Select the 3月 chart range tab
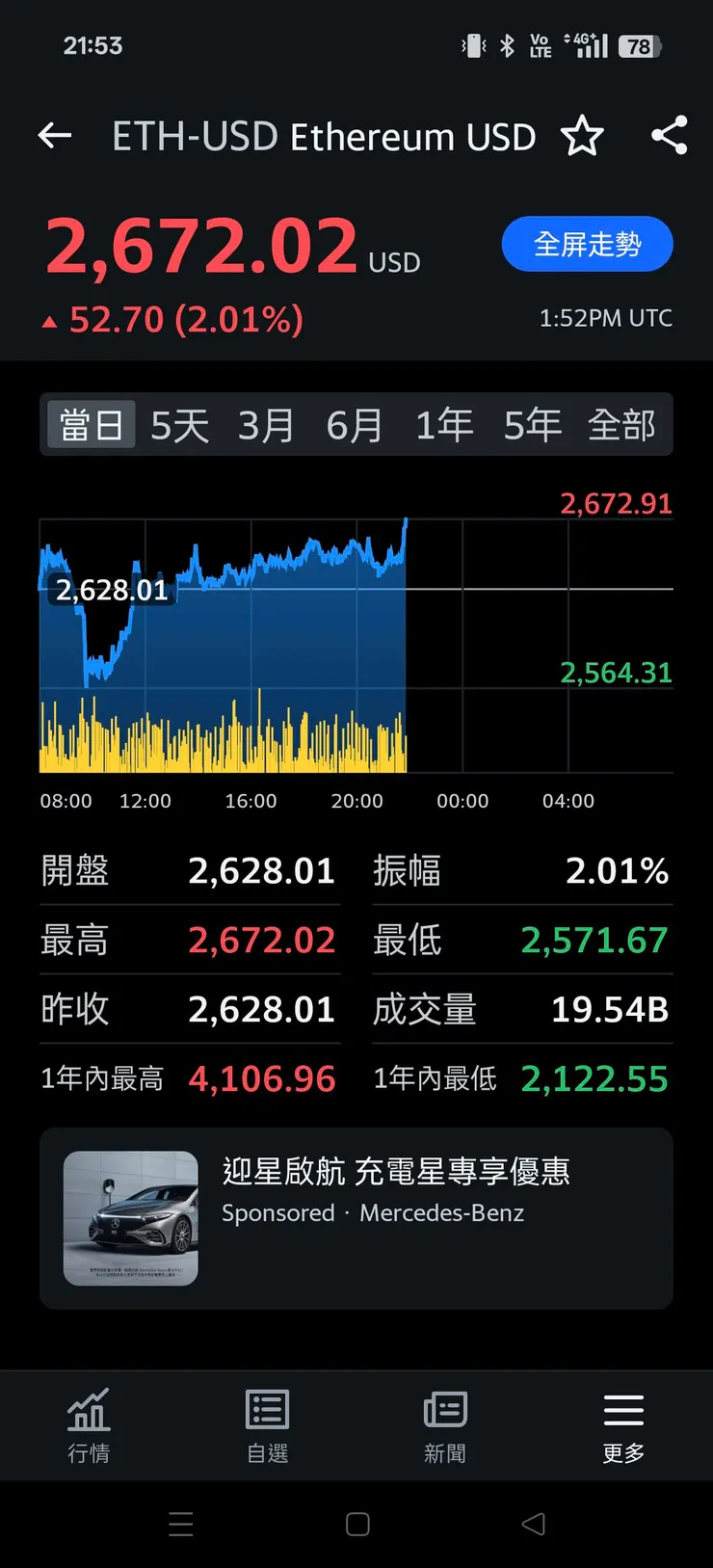This screenshot has height=1568, width=713. 267,423
